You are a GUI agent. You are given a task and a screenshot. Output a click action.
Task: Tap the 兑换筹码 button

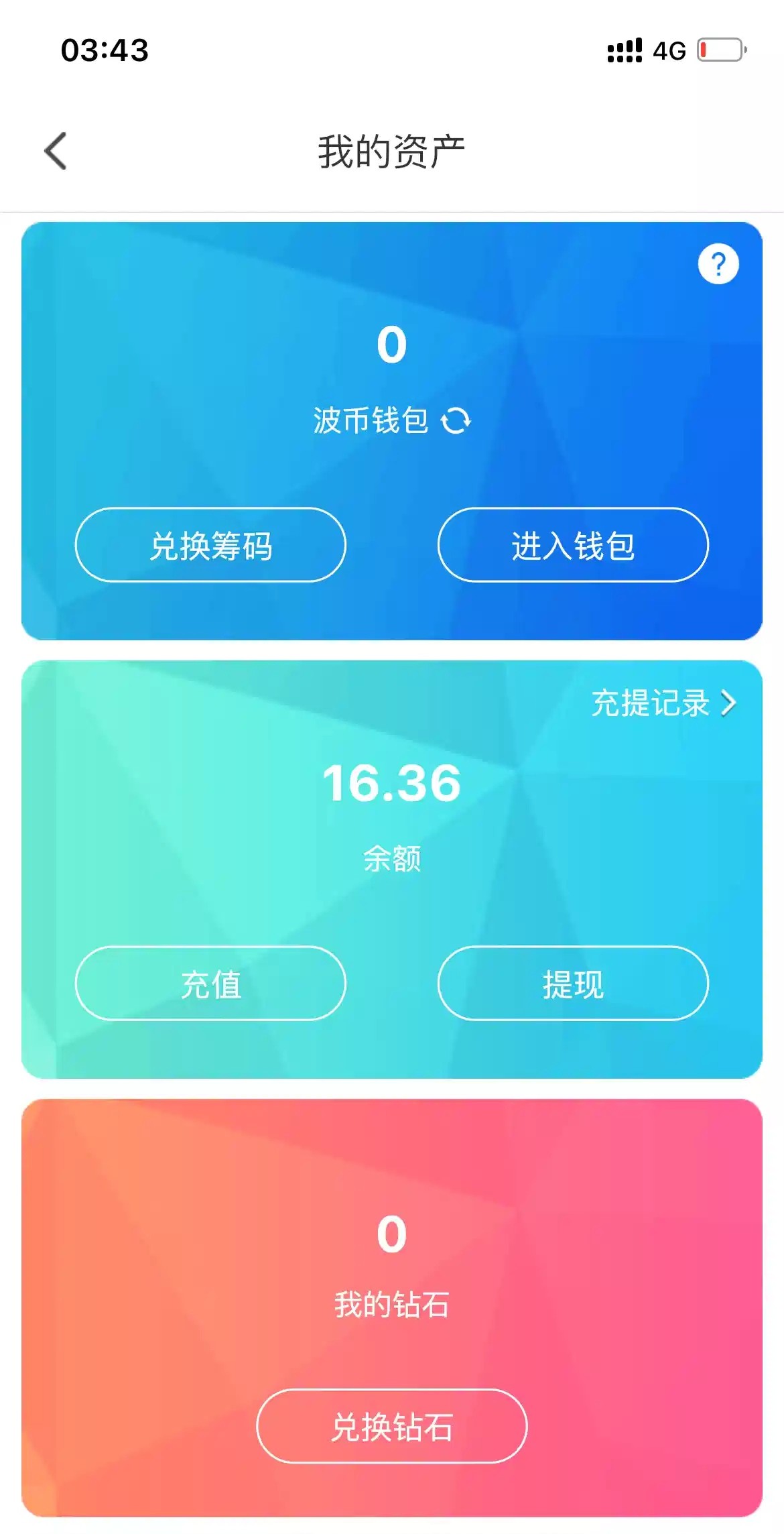click(210, 545)
